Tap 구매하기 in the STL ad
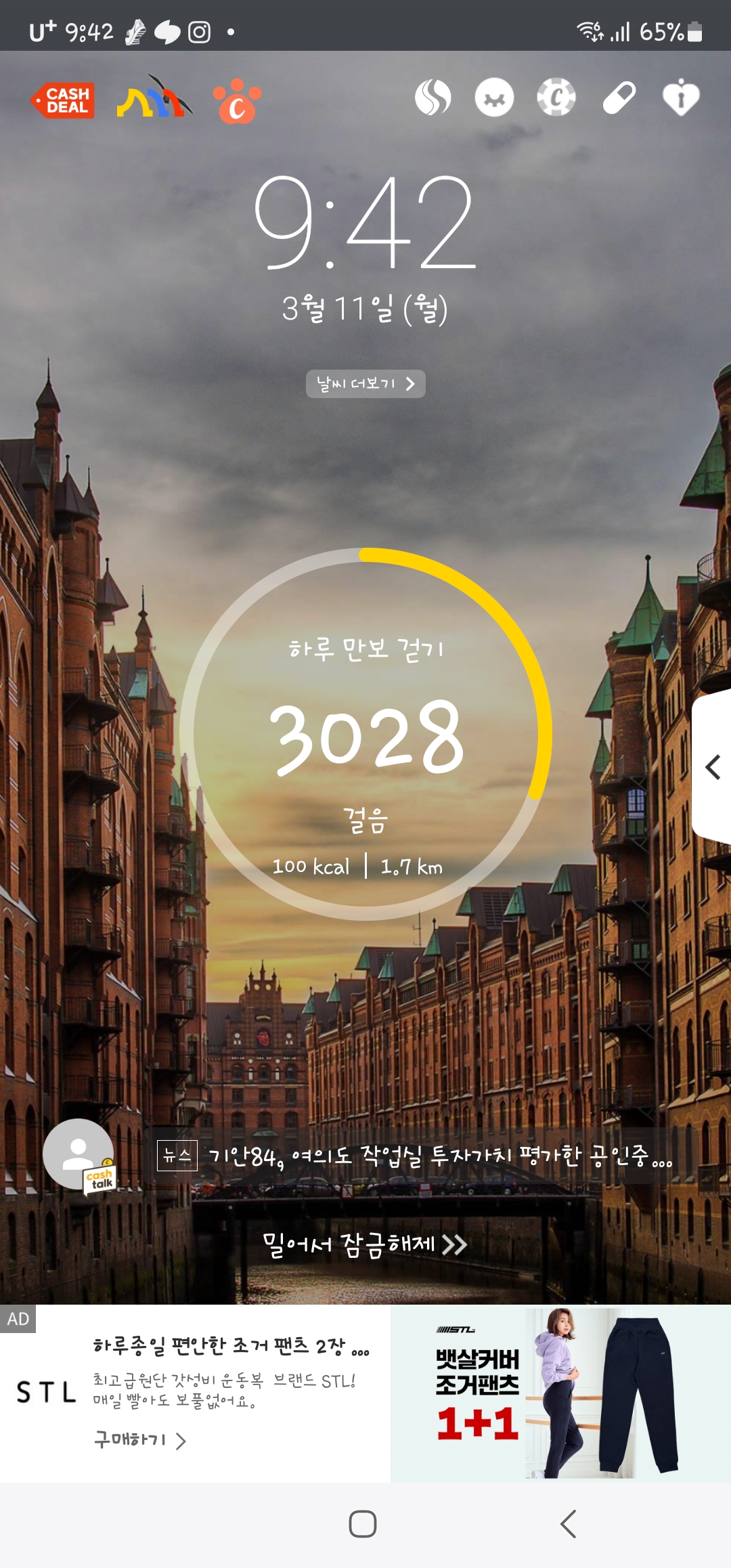Image resolution: width=731 pixels, height=1568 pixels. coord(139,1439)
